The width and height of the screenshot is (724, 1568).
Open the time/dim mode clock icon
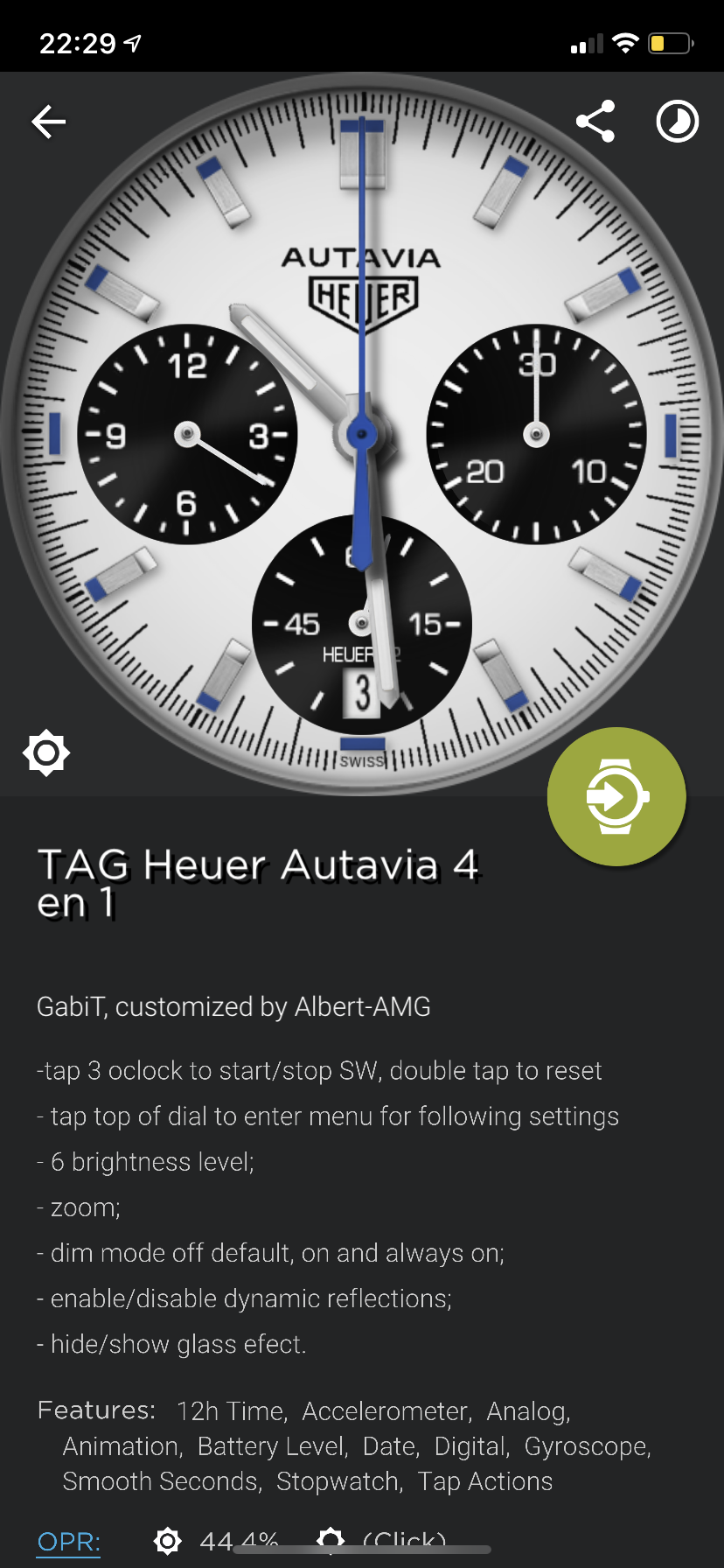tap(678, 122)
